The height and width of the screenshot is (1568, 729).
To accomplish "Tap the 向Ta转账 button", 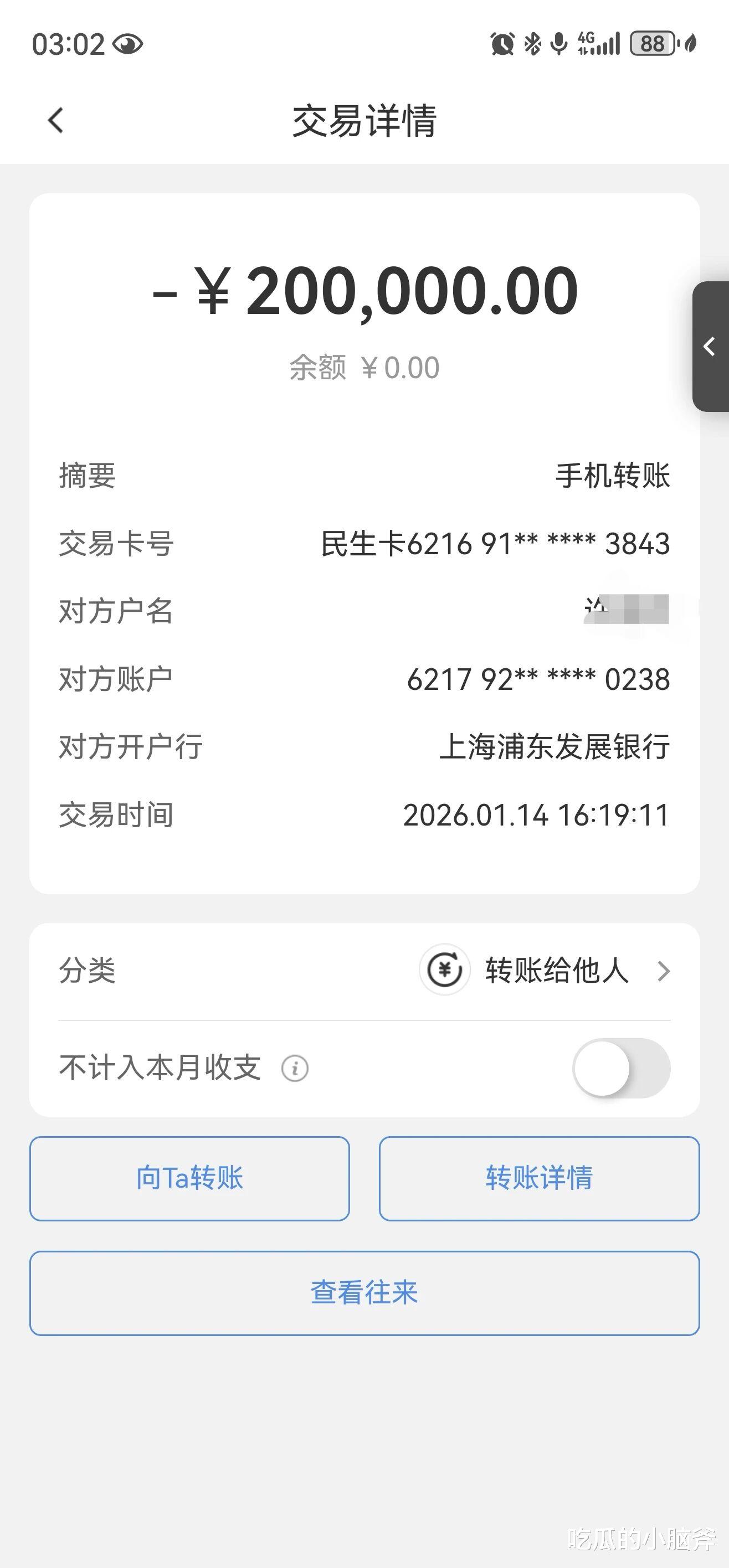I will [189, 1178].
